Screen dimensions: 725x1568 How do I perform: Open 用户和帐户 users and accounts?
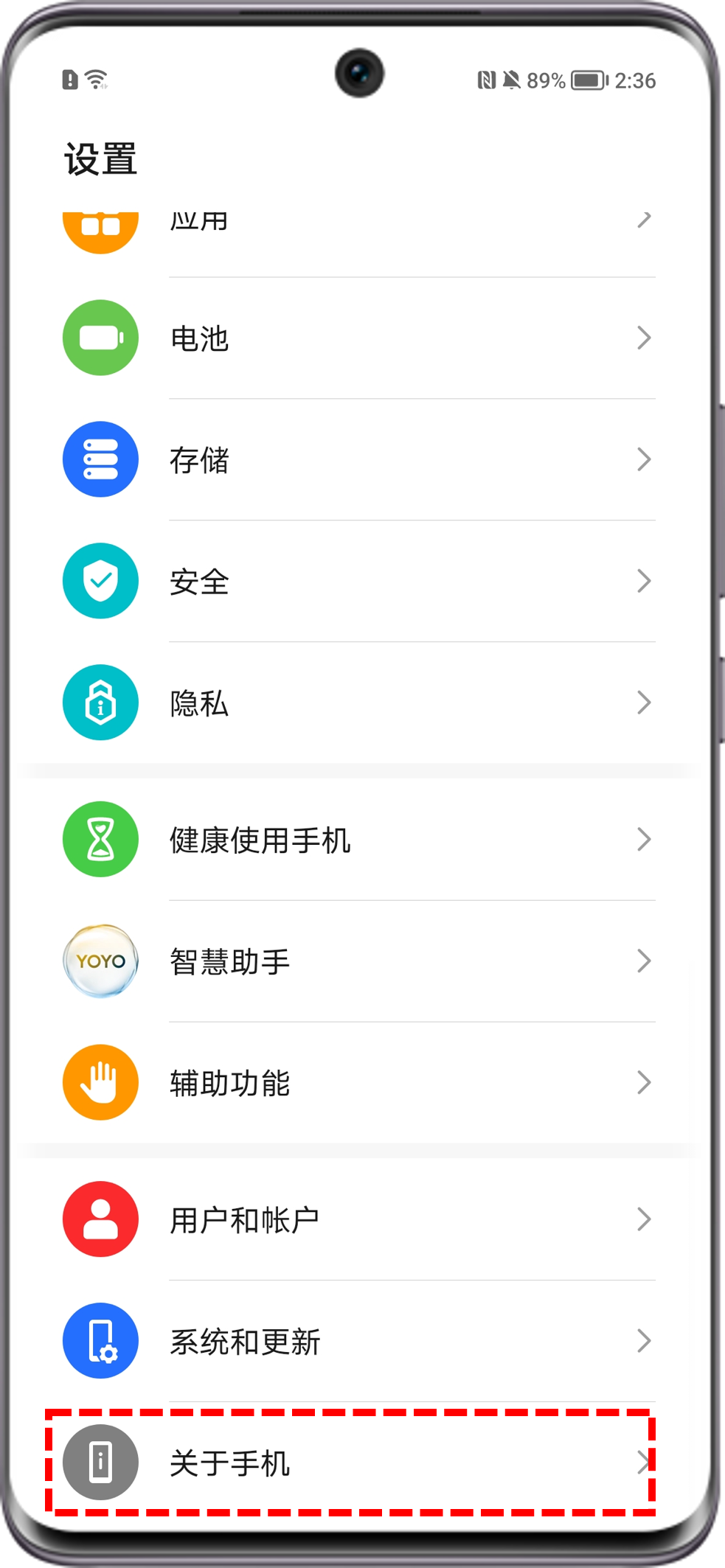[244, 1219]
